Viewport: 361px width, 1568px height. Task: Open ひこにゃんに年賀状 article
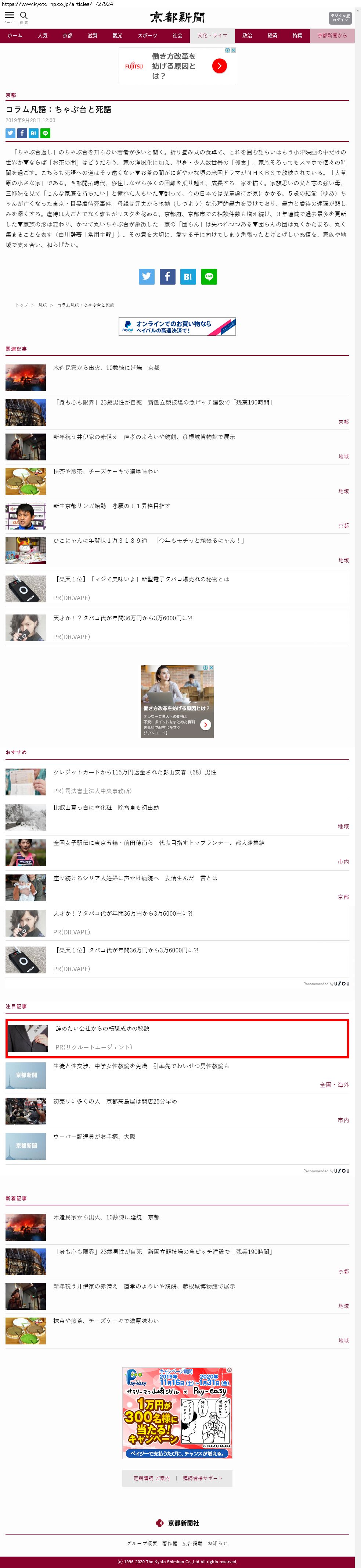(x=148, y=541)
